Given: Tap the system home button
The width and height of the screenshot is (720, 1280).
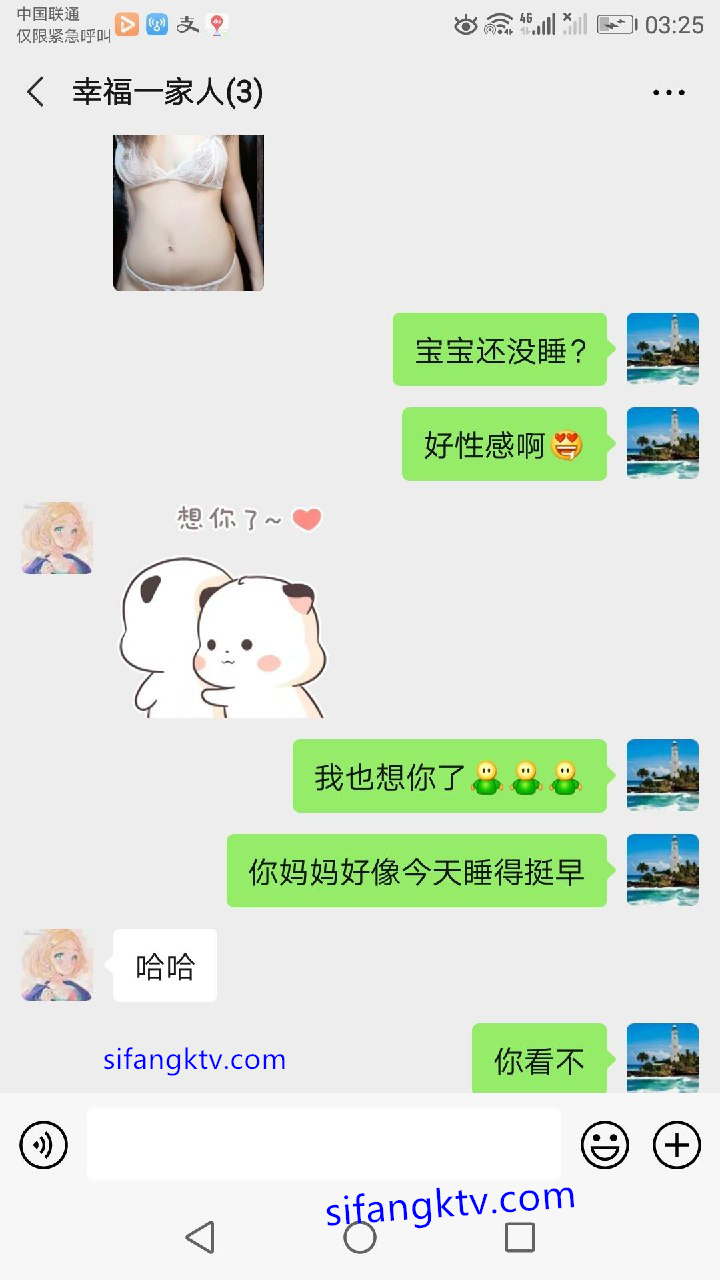Looking at the screenshot, I should 360,1237.
